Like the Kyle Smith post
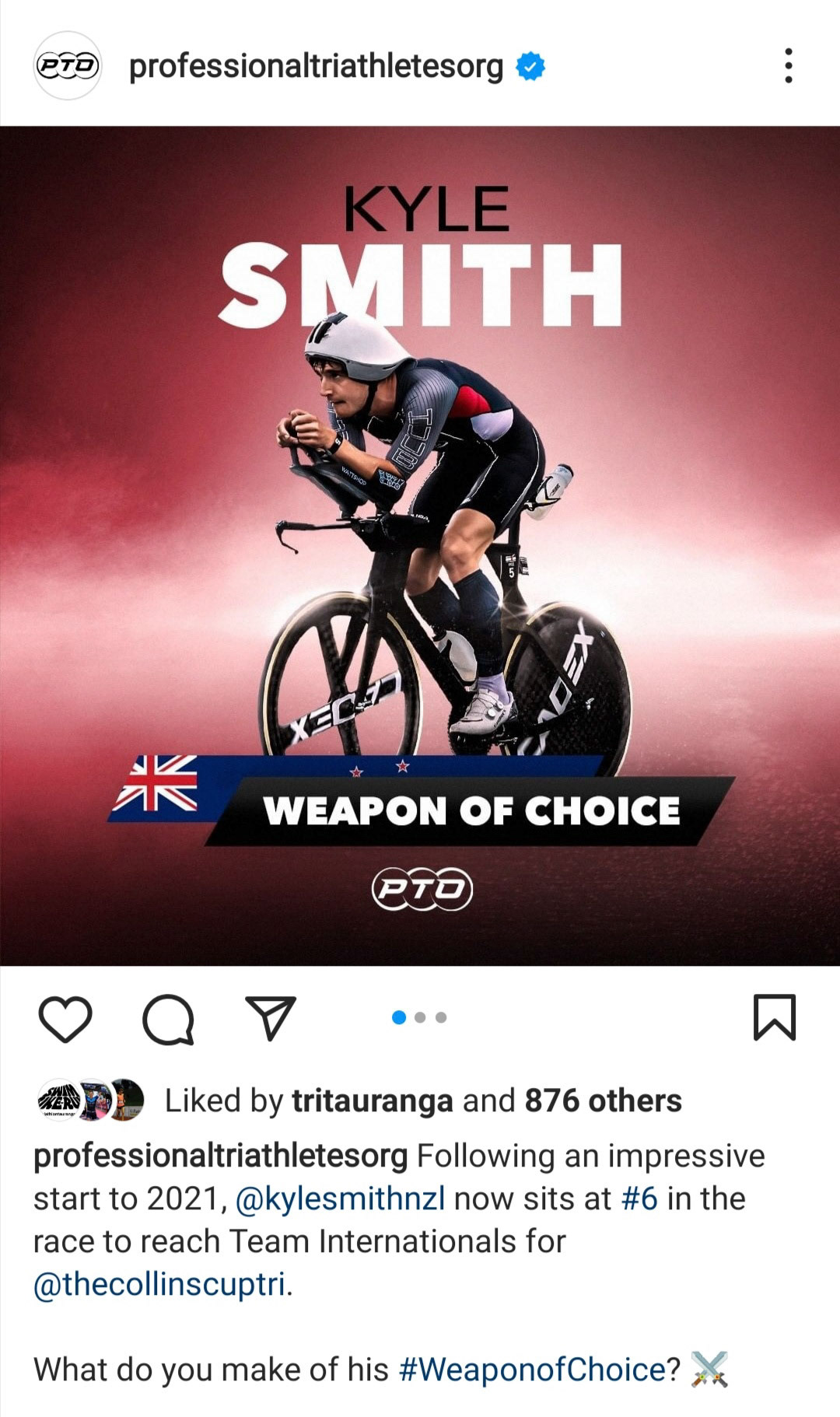 point(65,1018)
